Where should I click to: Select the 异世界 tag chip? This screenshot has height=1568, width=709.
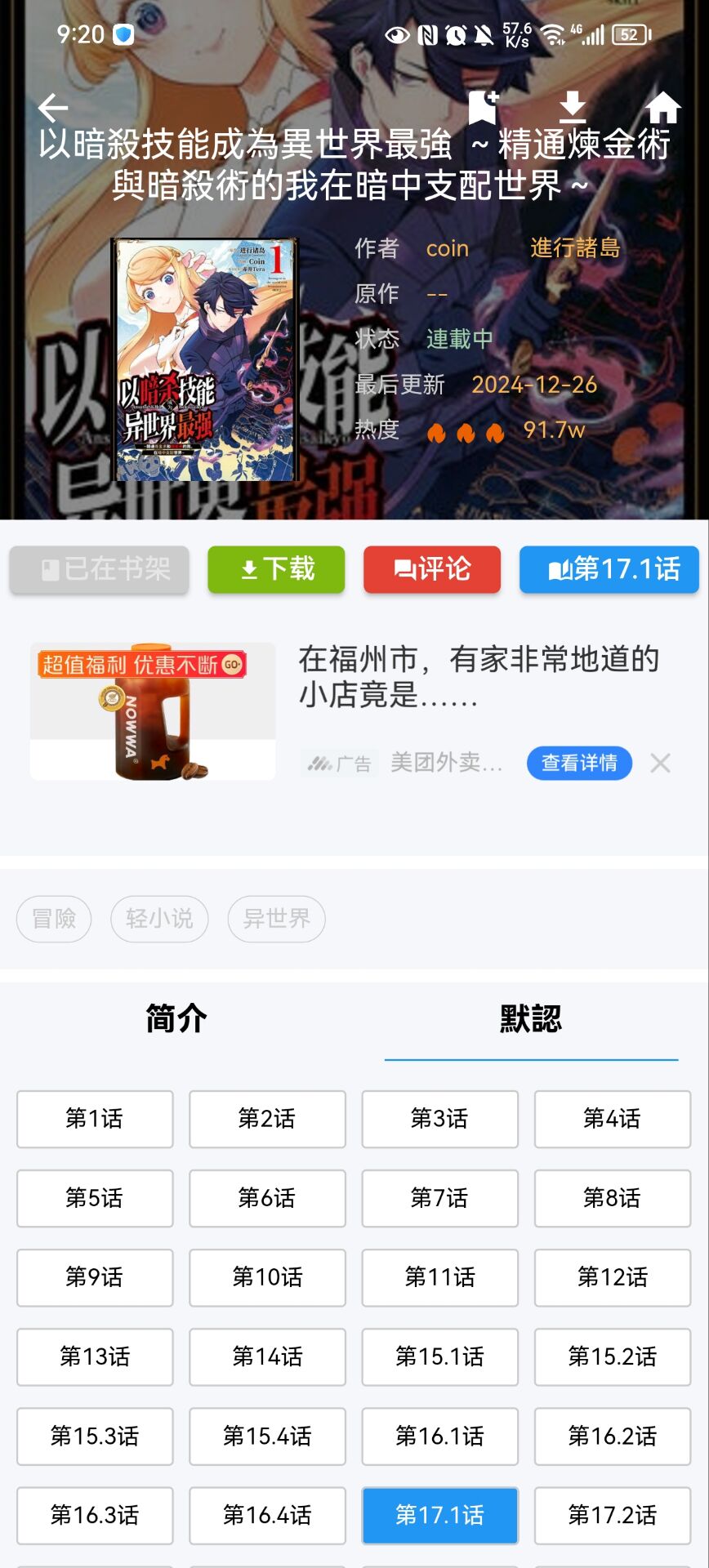pos(276,919)
